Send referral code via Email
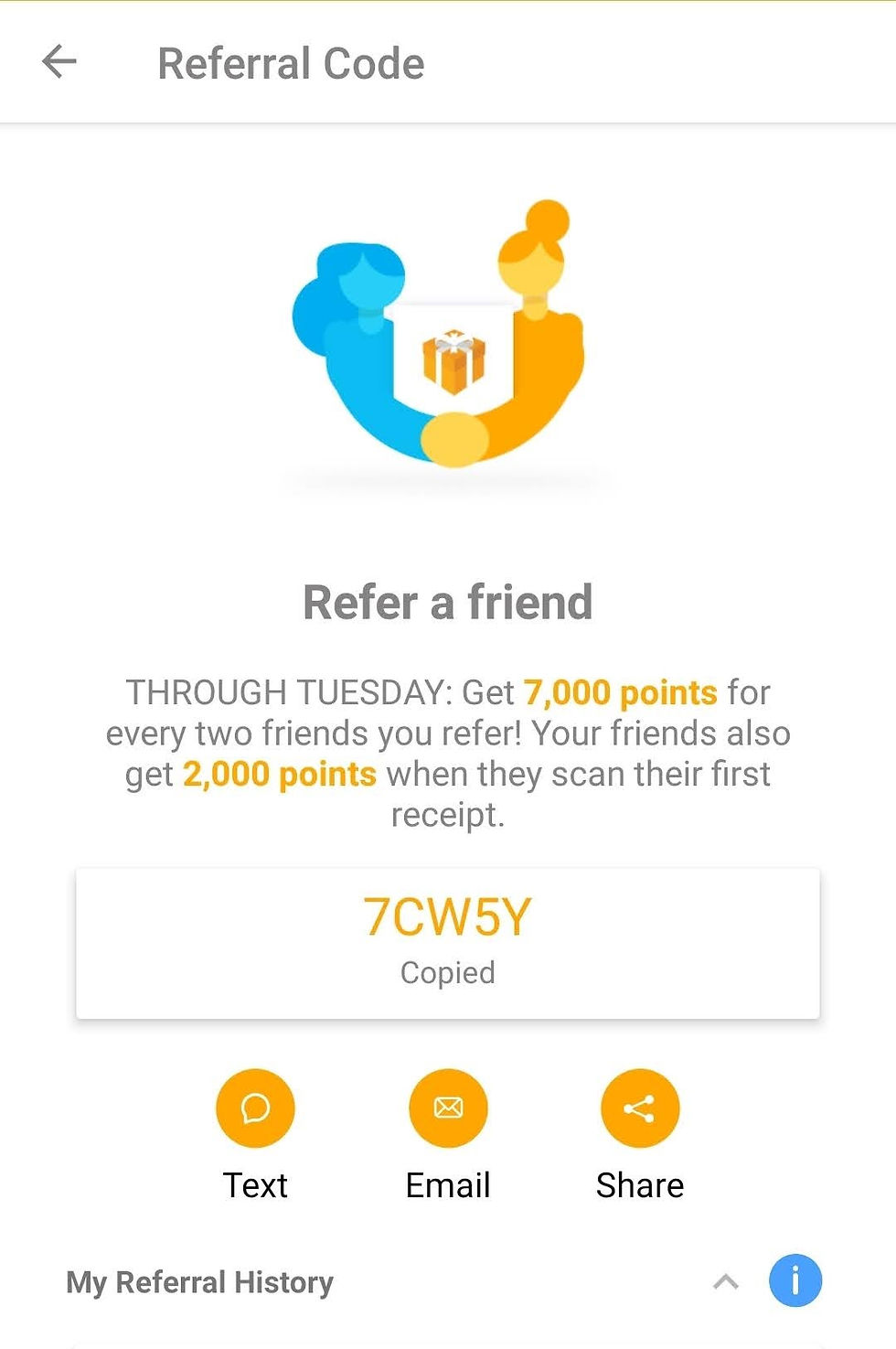The height and width of the screenshot is (1349, 896). click(448, 1108)
